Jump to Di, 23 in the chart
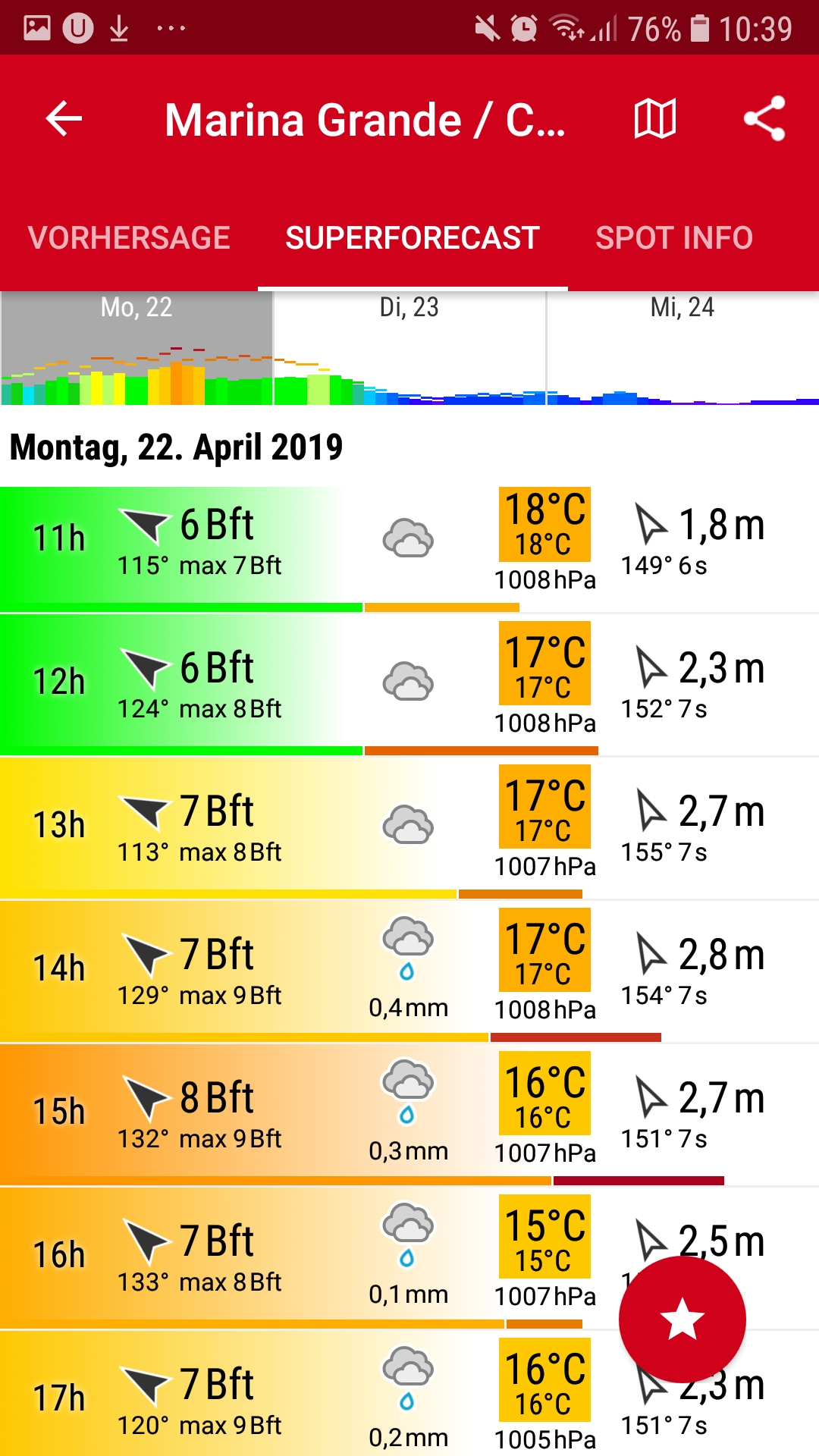The image size is (819, 1456). click(x=409, y=348)
